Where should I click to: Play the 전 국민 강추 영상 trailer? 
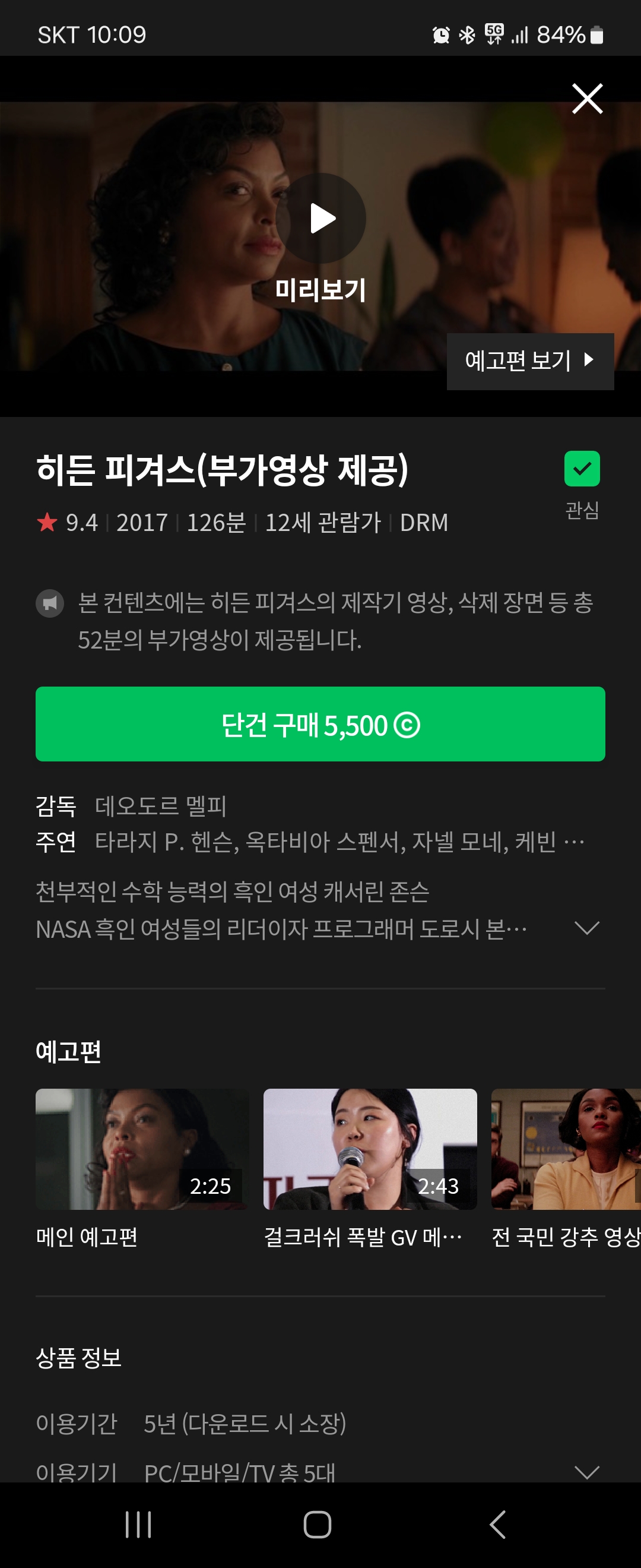click(566, 1149)
